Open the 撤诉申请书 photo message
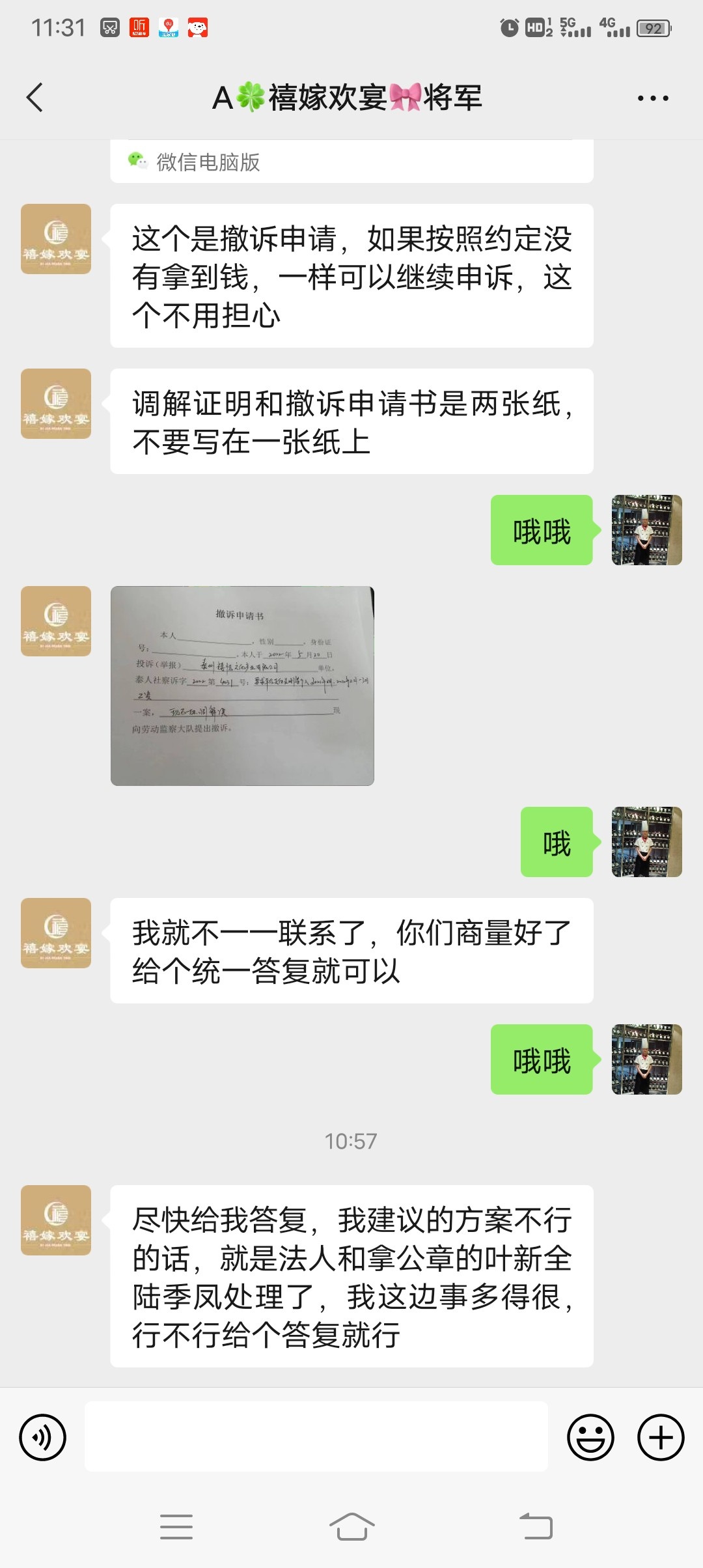703x1568 pixels. 242,686
